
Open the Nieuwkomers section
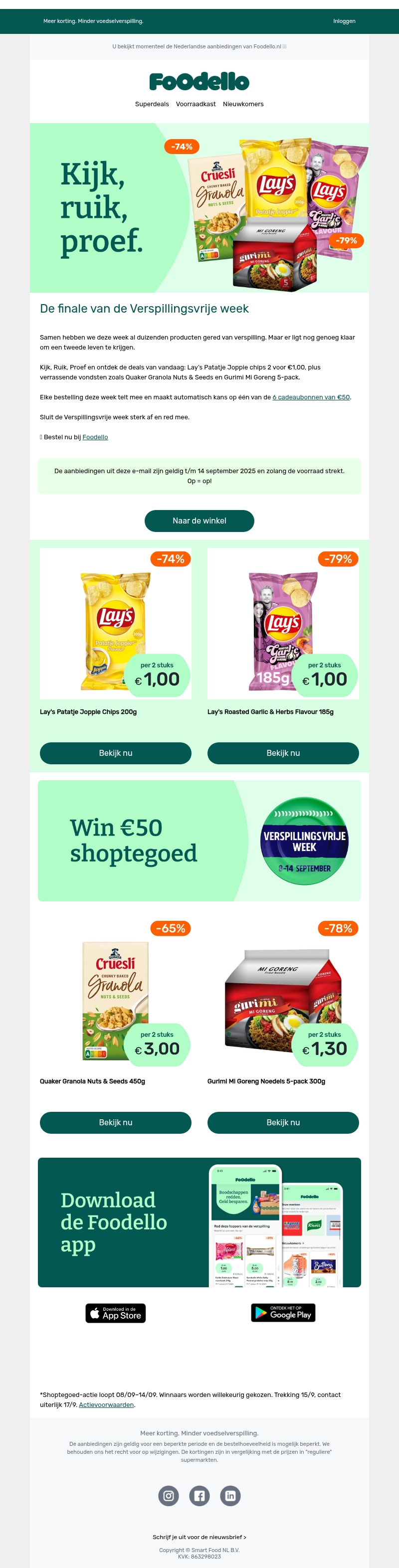[243, 104]
